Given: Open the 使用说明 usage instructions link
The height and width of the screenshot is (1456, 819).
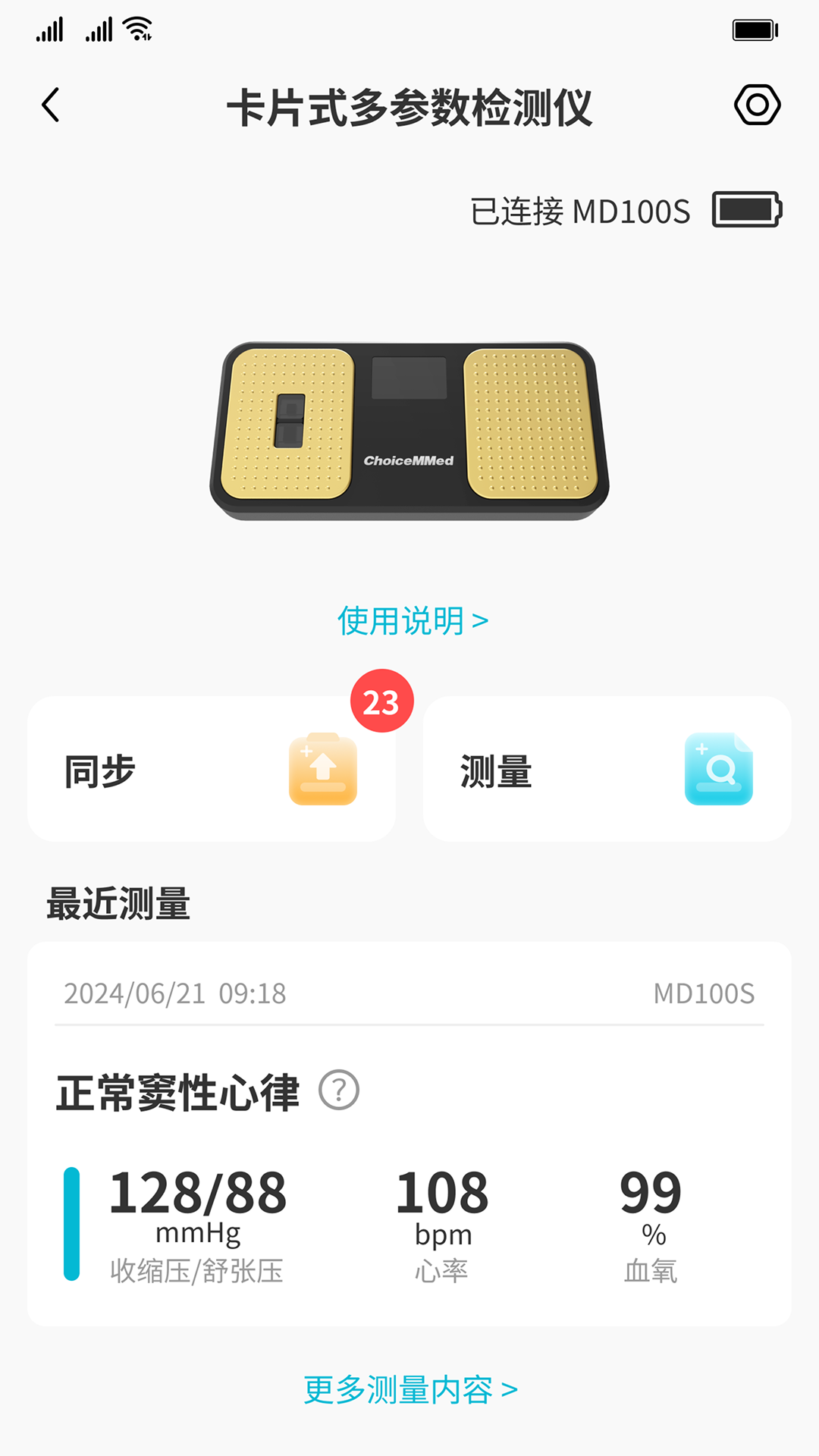Looking at the screenshot, I should click(412, 621).
